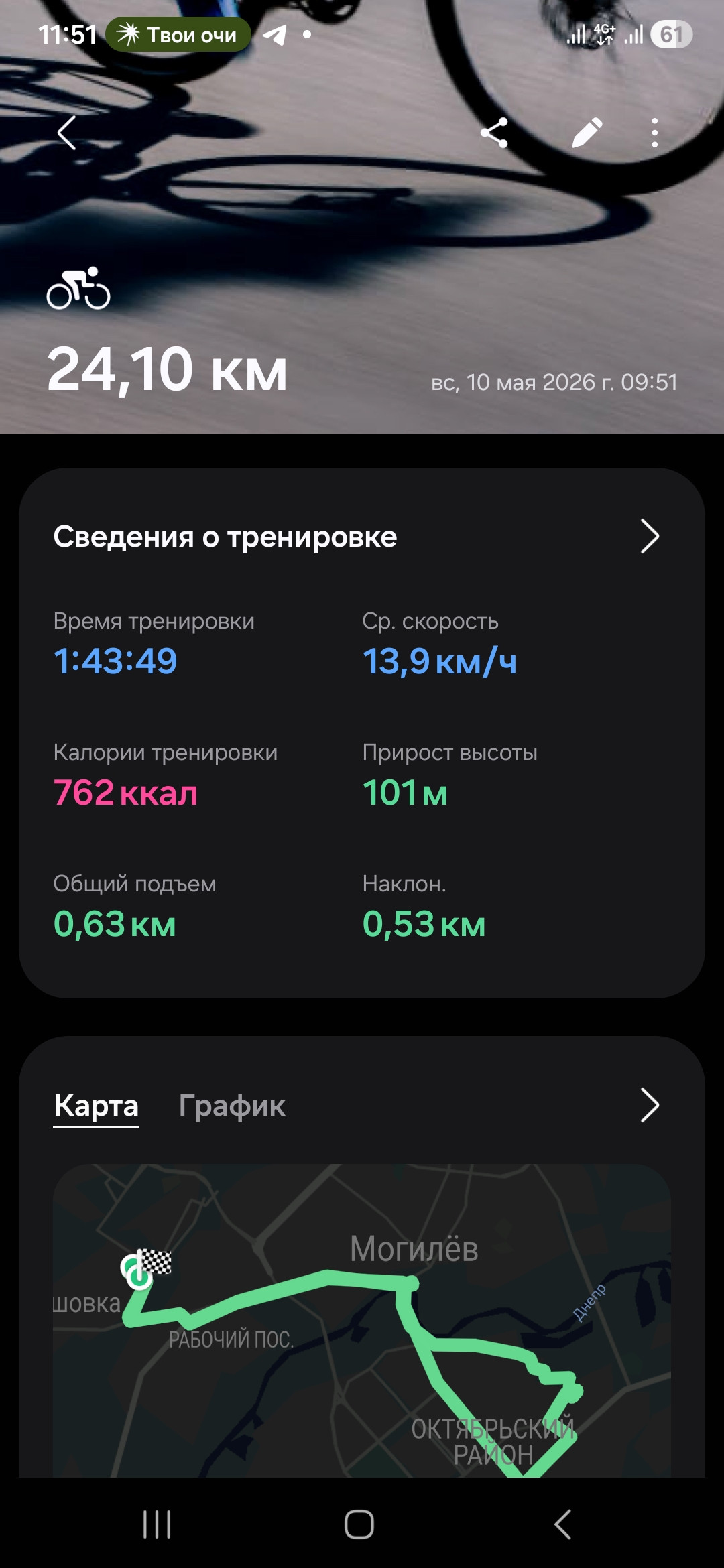Open the three-dot overflow menu
Image resolution: width=724 pixels, height=1568 pixels.
click(x=655, y=133)
